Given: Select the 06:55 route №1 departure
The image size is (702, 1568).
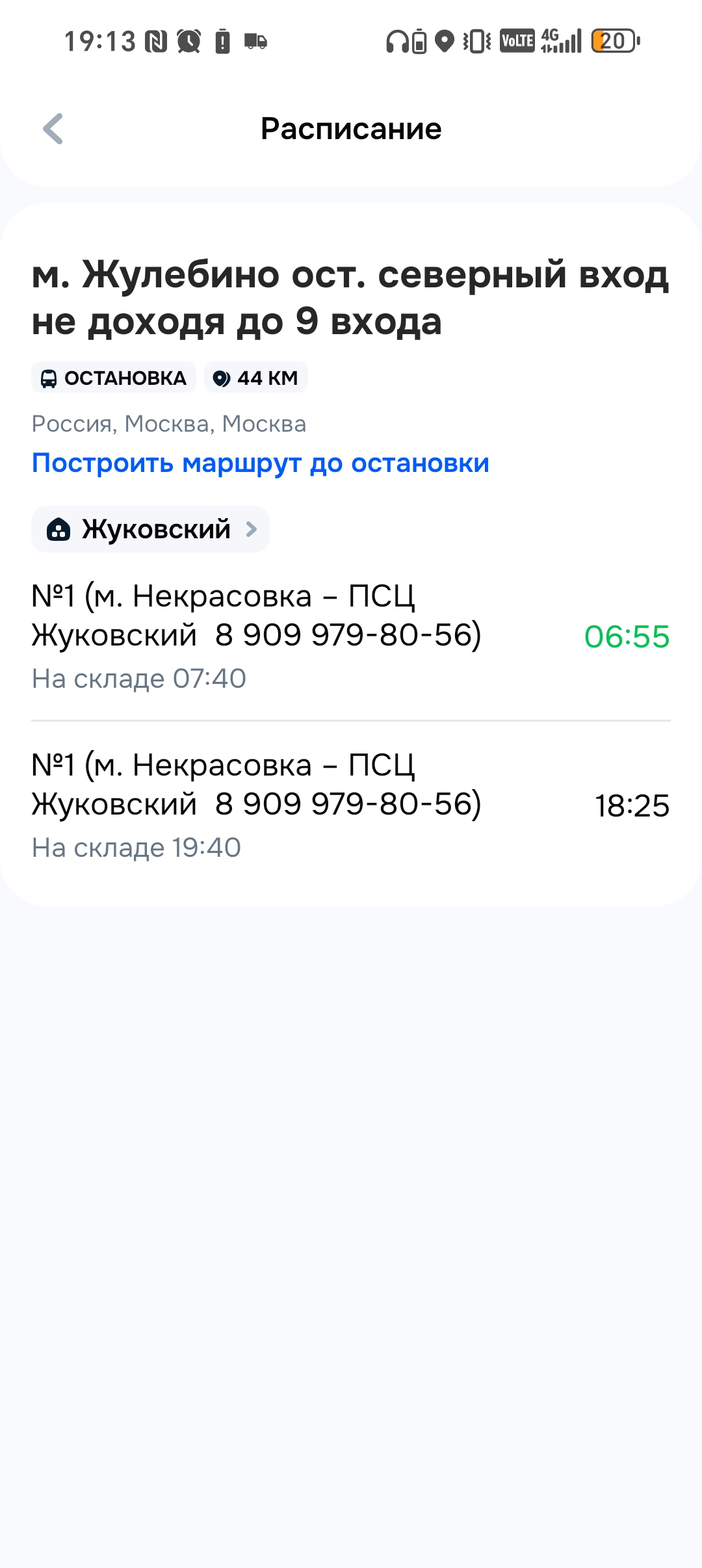Looking at the screenshot, I should pyautogui.click(x=350, y=636).
